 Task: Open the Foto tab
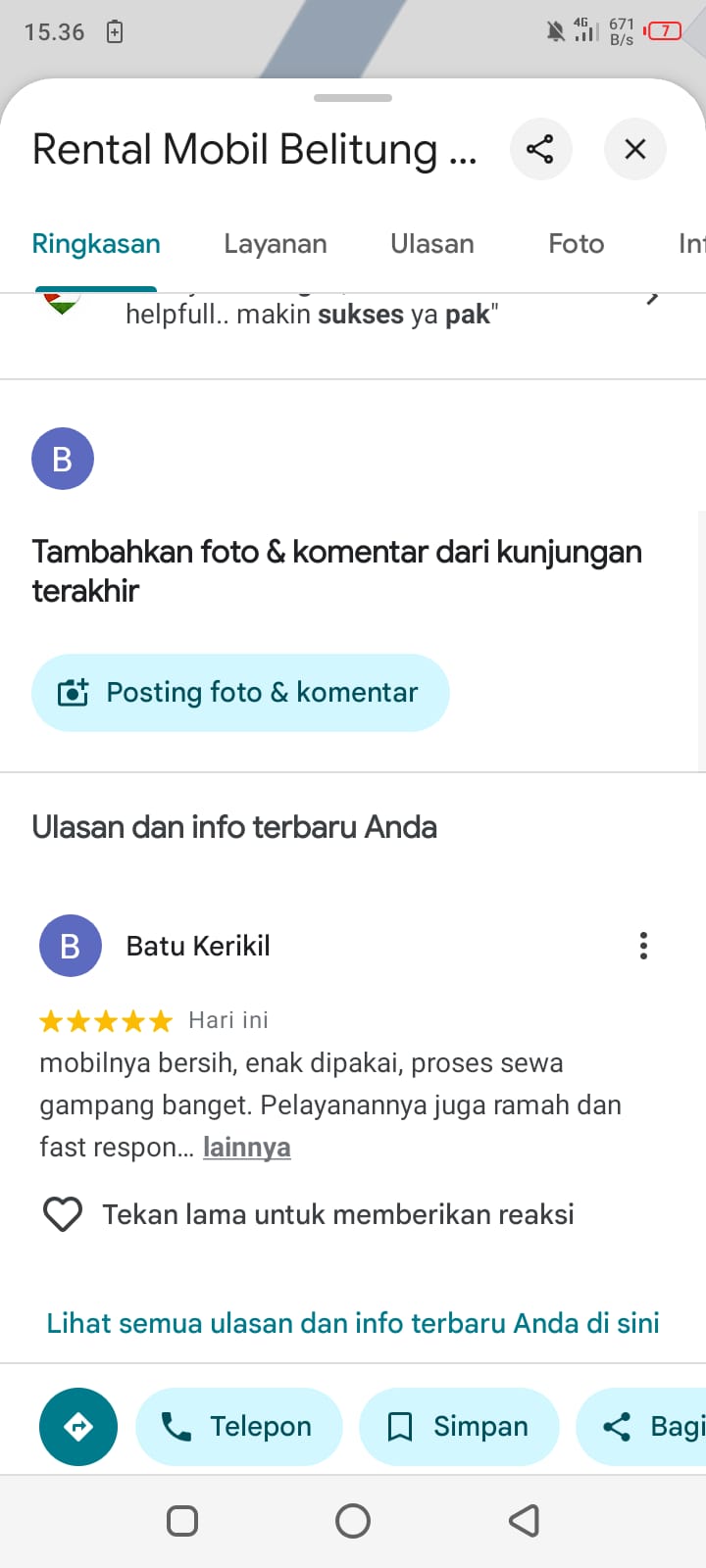coord(577,244)
